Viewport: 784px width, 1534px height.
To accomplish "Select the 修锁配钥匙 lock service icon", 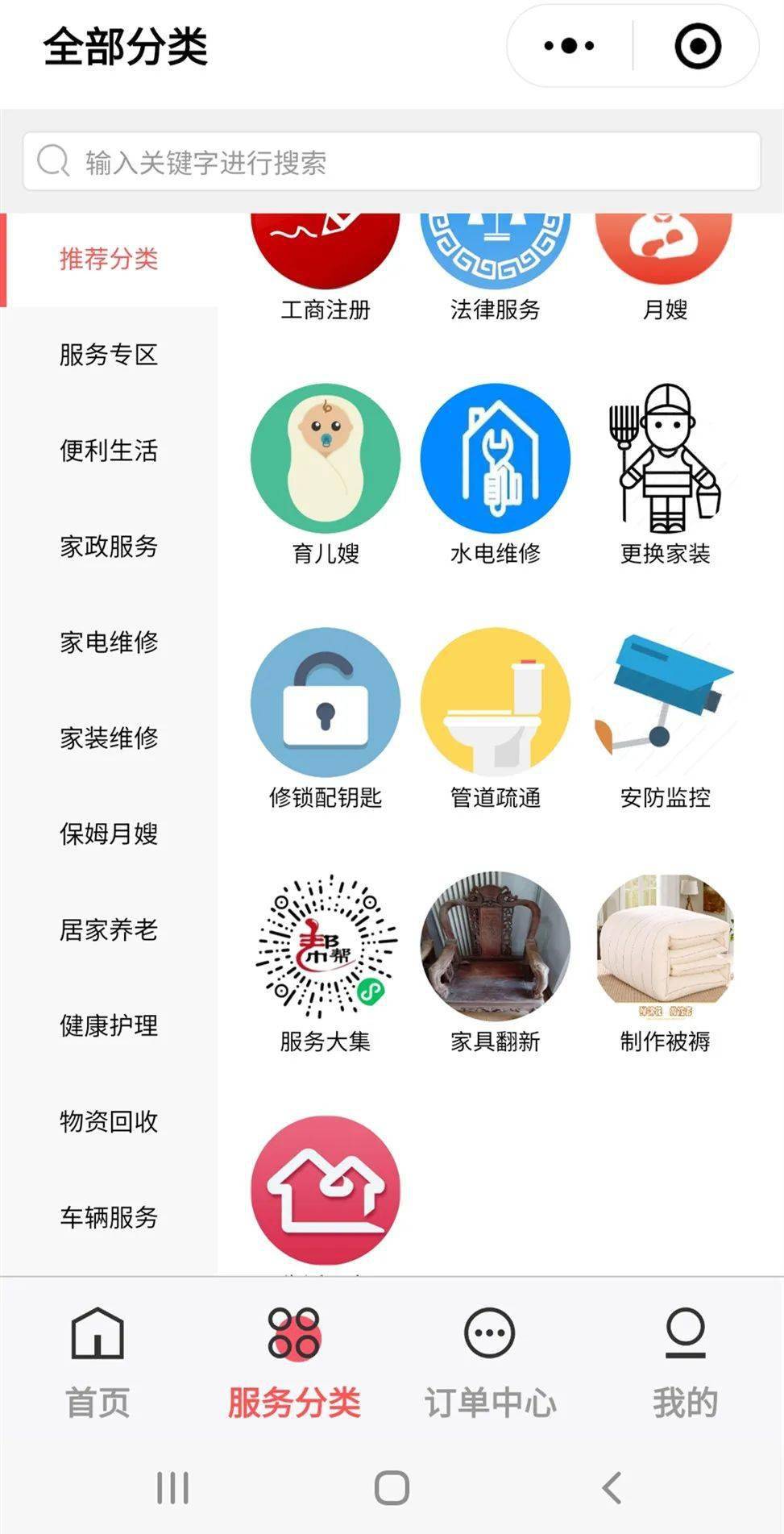I will click(324, 701).
